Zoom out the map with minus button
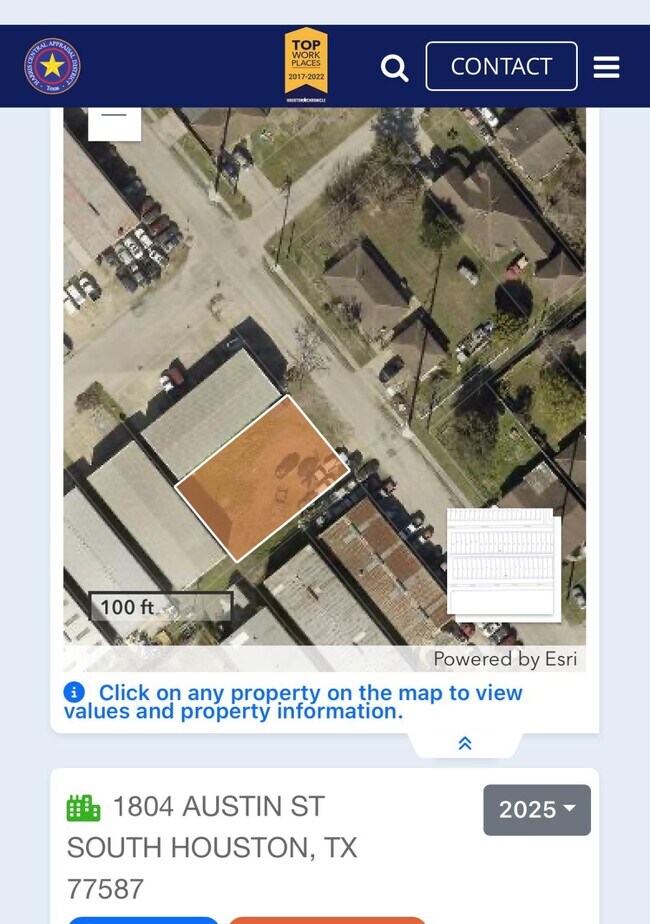650x924 pixels. (114, 119)
